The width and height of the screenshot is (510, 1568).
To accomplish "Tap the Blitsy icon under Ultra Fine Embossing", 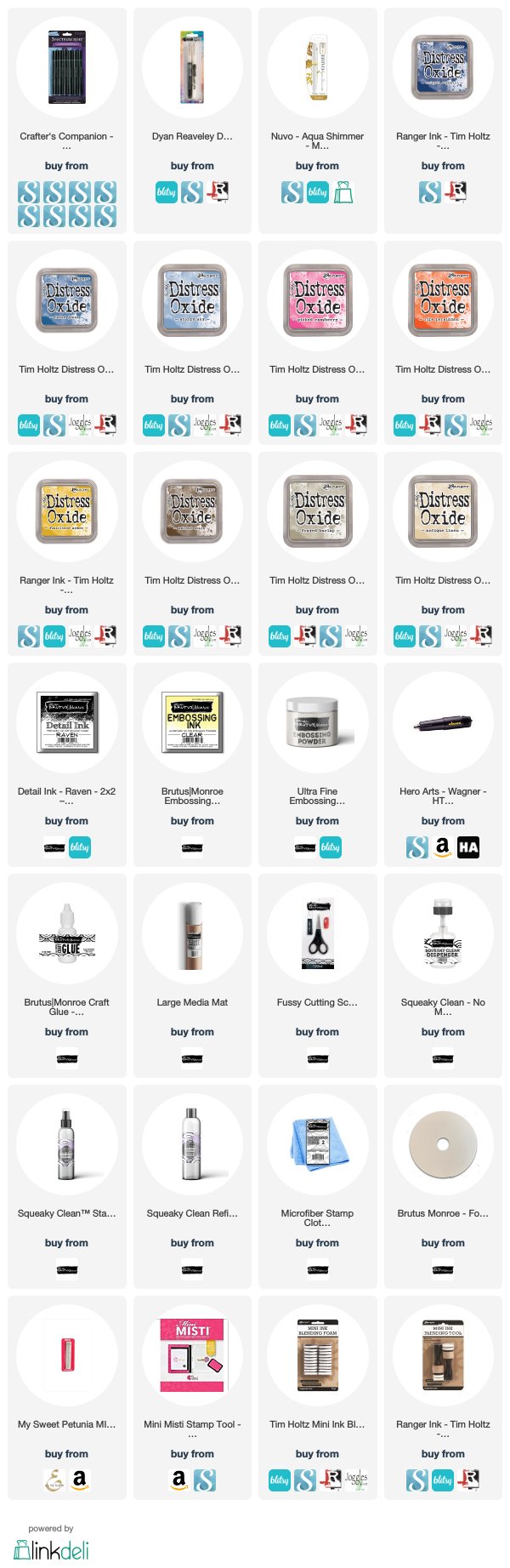I will click(x=331, y=847).
